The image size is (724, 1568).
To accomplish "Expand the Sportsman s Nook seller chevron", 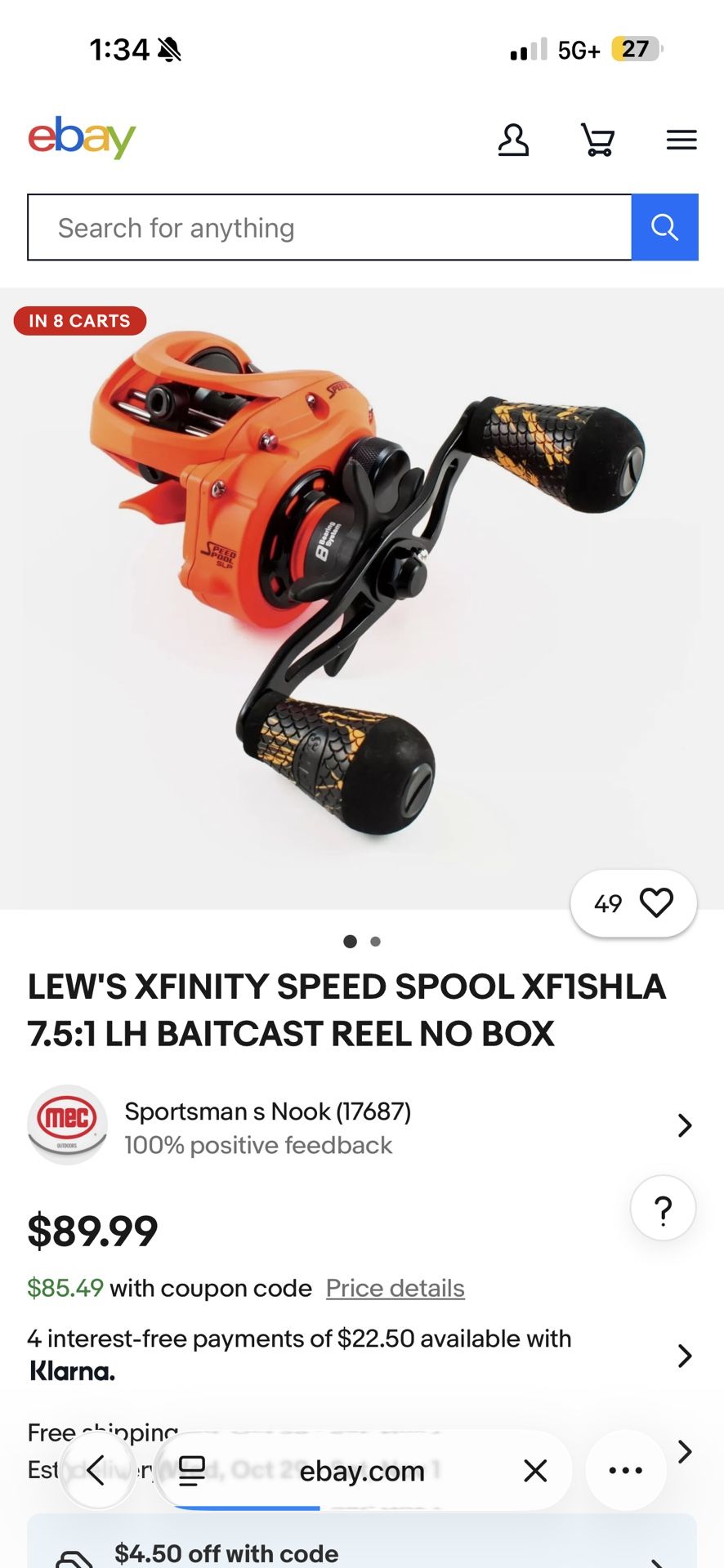I will [685, 1125].
